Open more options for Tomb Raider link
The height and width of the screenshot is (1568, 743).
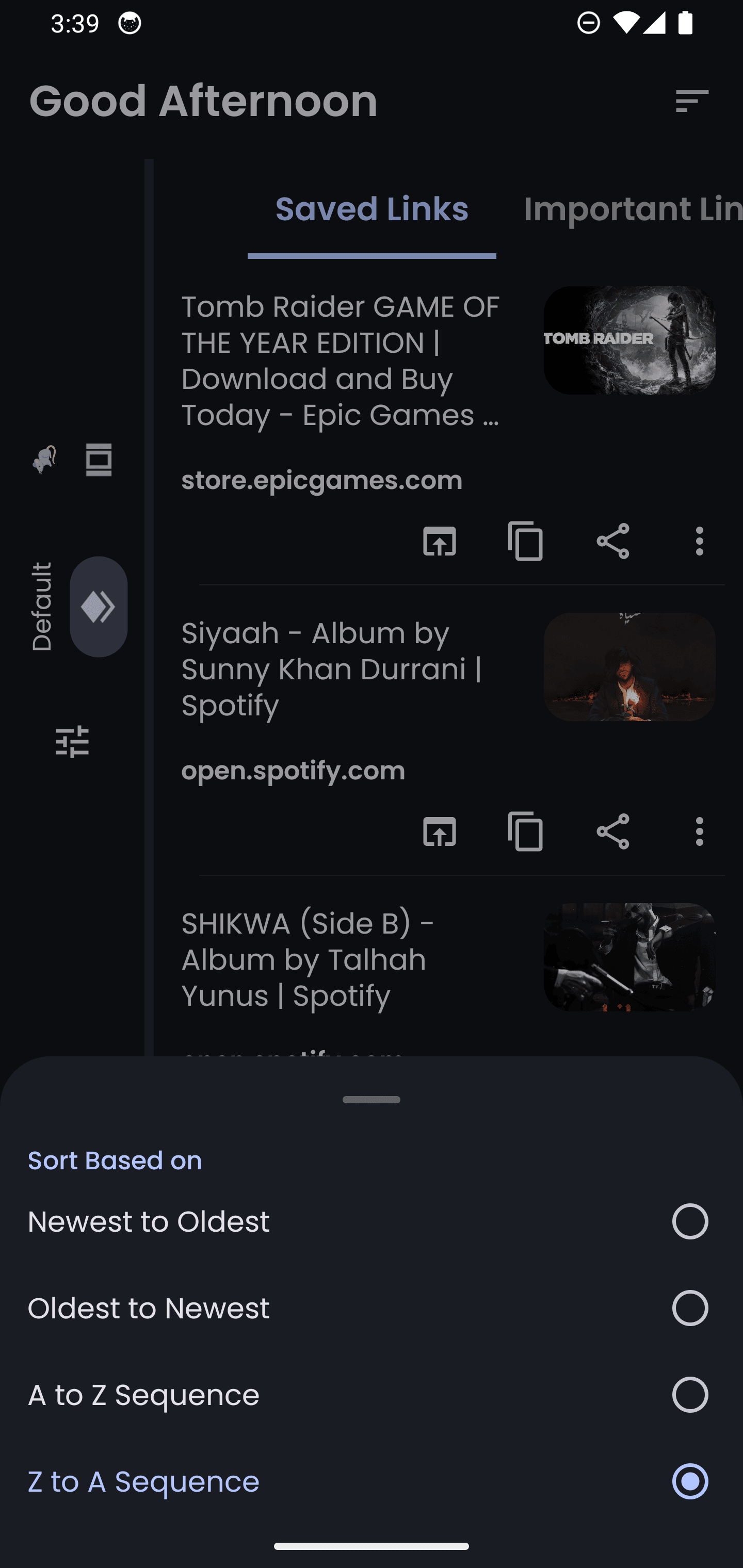(699, 541)
